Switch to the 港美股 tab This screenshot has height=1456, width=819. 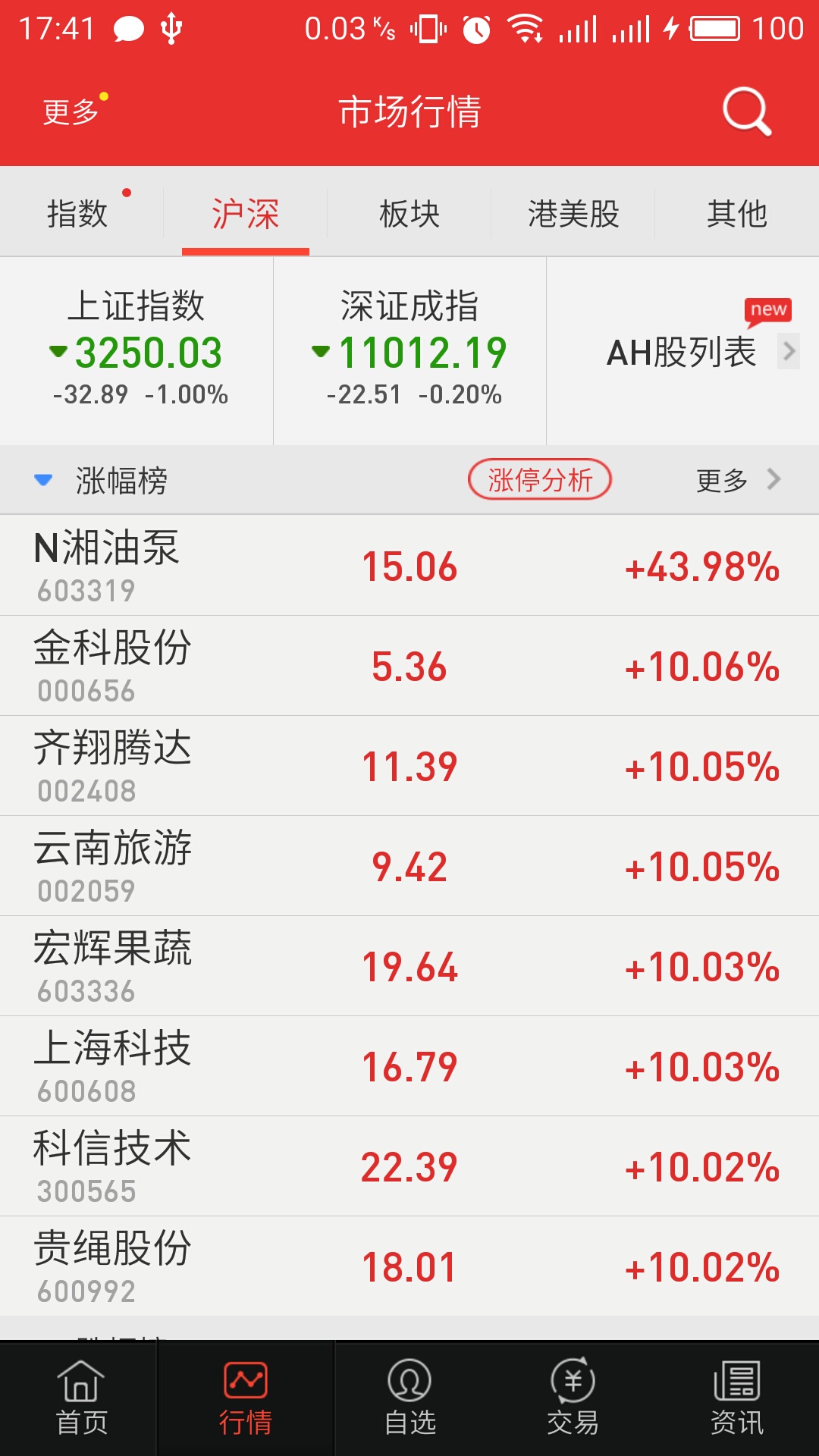point(574,215)
